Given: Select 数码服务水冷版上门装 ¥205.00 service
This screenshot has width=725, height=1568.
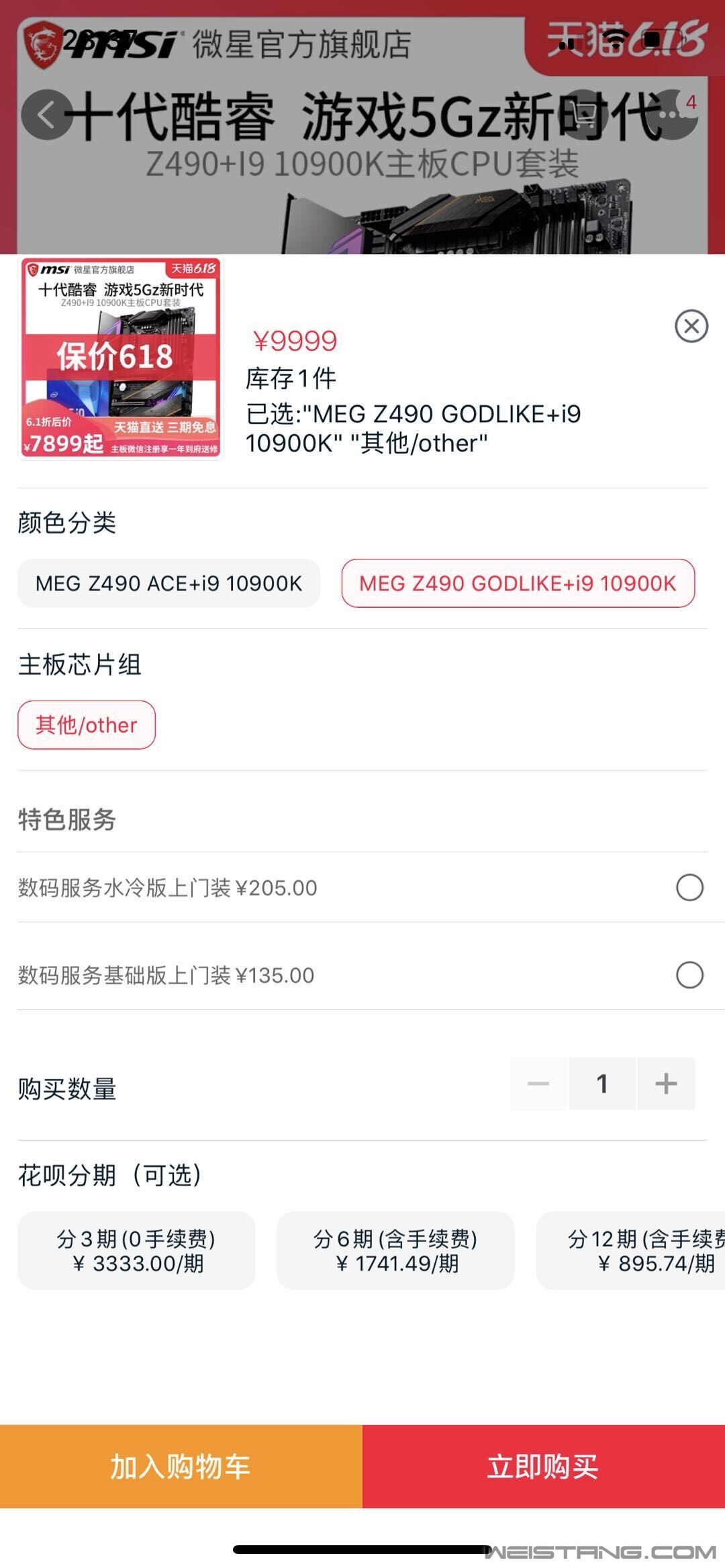Looking at the screenshot, I should 689,888.
